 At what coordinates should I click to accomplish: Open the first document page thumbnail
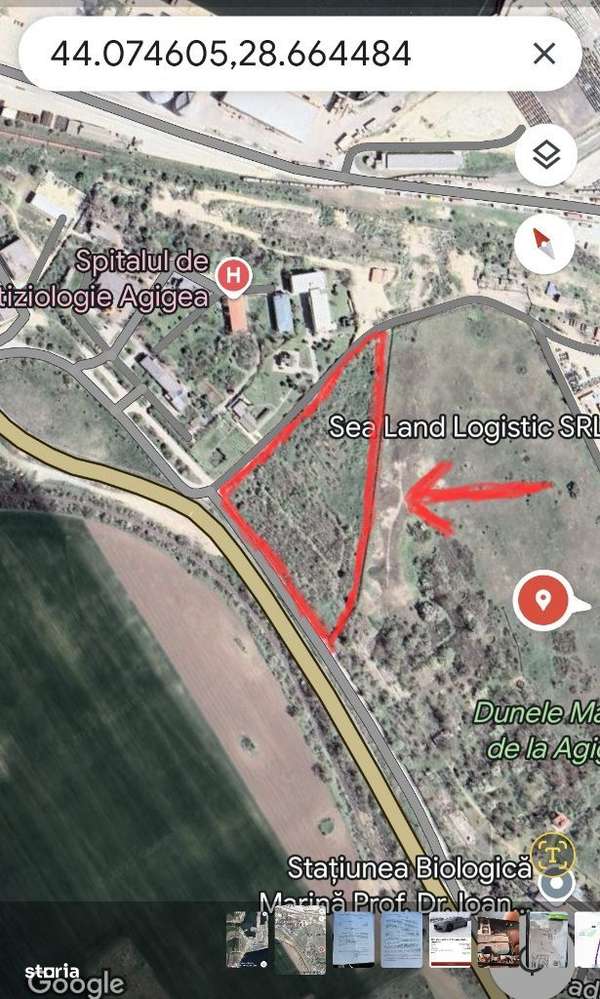(353, 939)
